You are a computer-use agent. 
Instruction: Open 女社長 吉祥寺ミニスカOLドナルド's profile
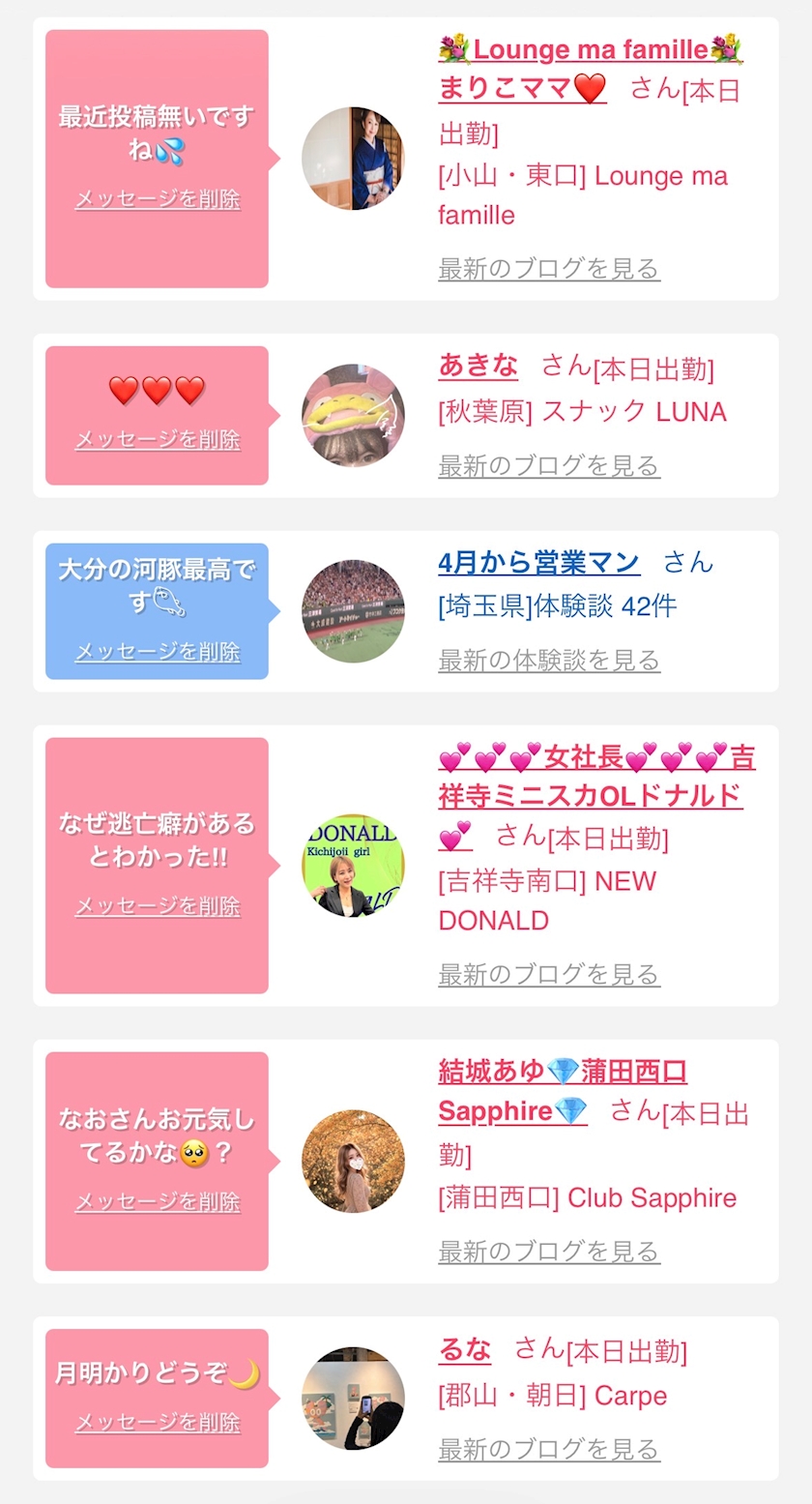click(596, 795)
